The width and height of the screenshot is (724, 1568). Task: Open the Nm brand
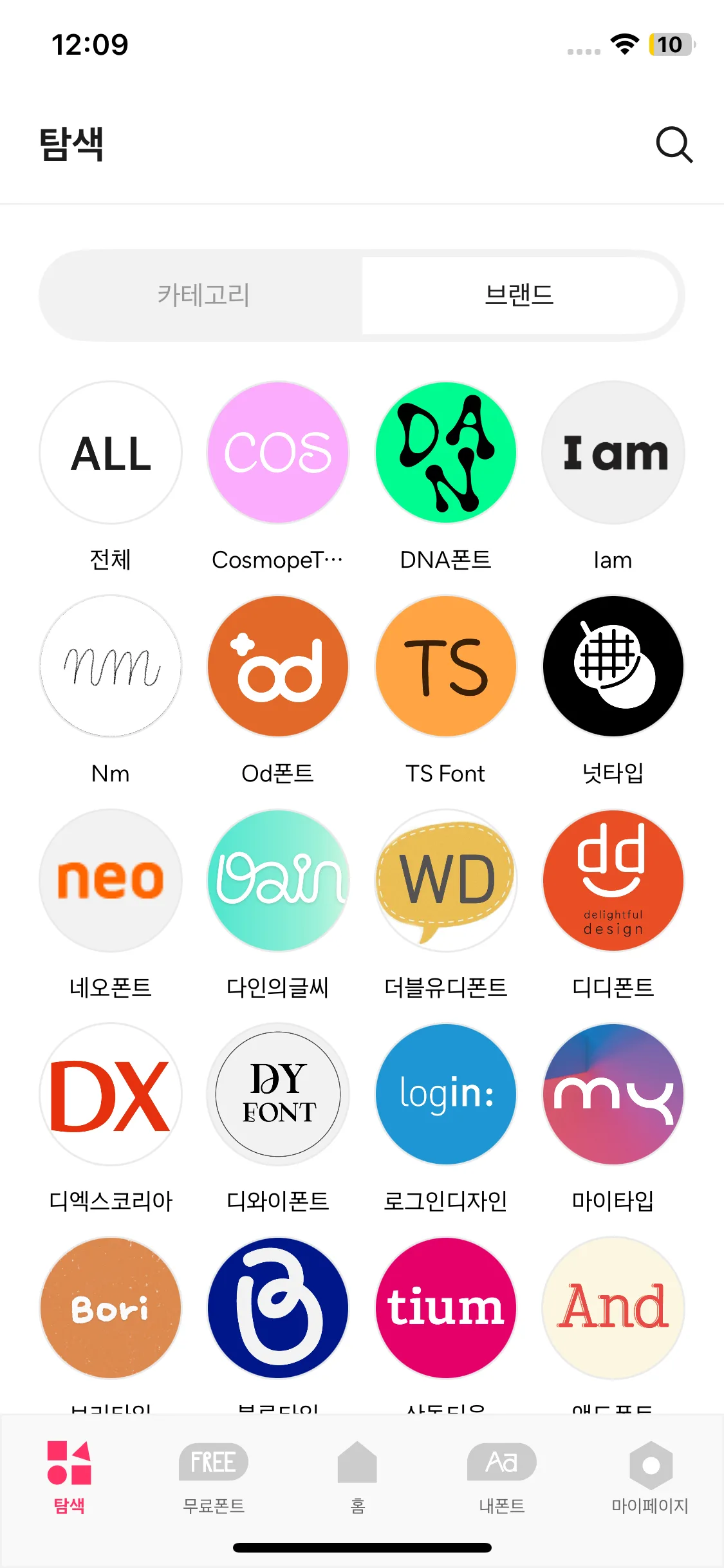coord(111,666)
